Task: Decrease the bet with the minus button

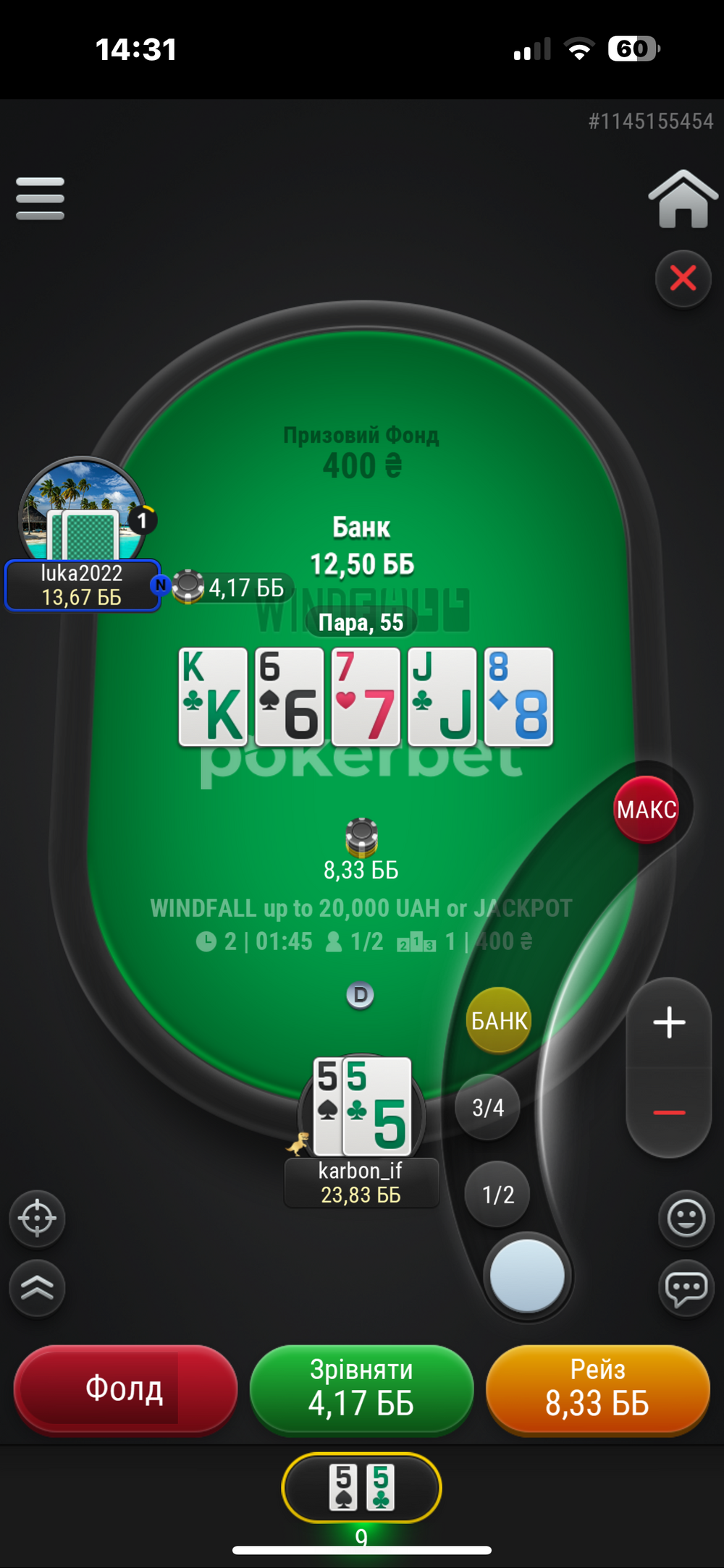Action: (669, 1112)
